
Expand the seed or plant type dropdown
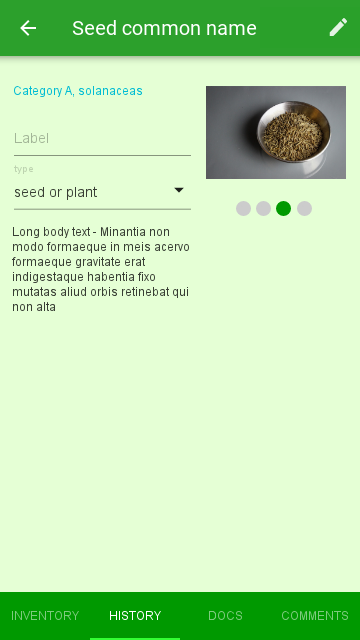pos(102,192)
